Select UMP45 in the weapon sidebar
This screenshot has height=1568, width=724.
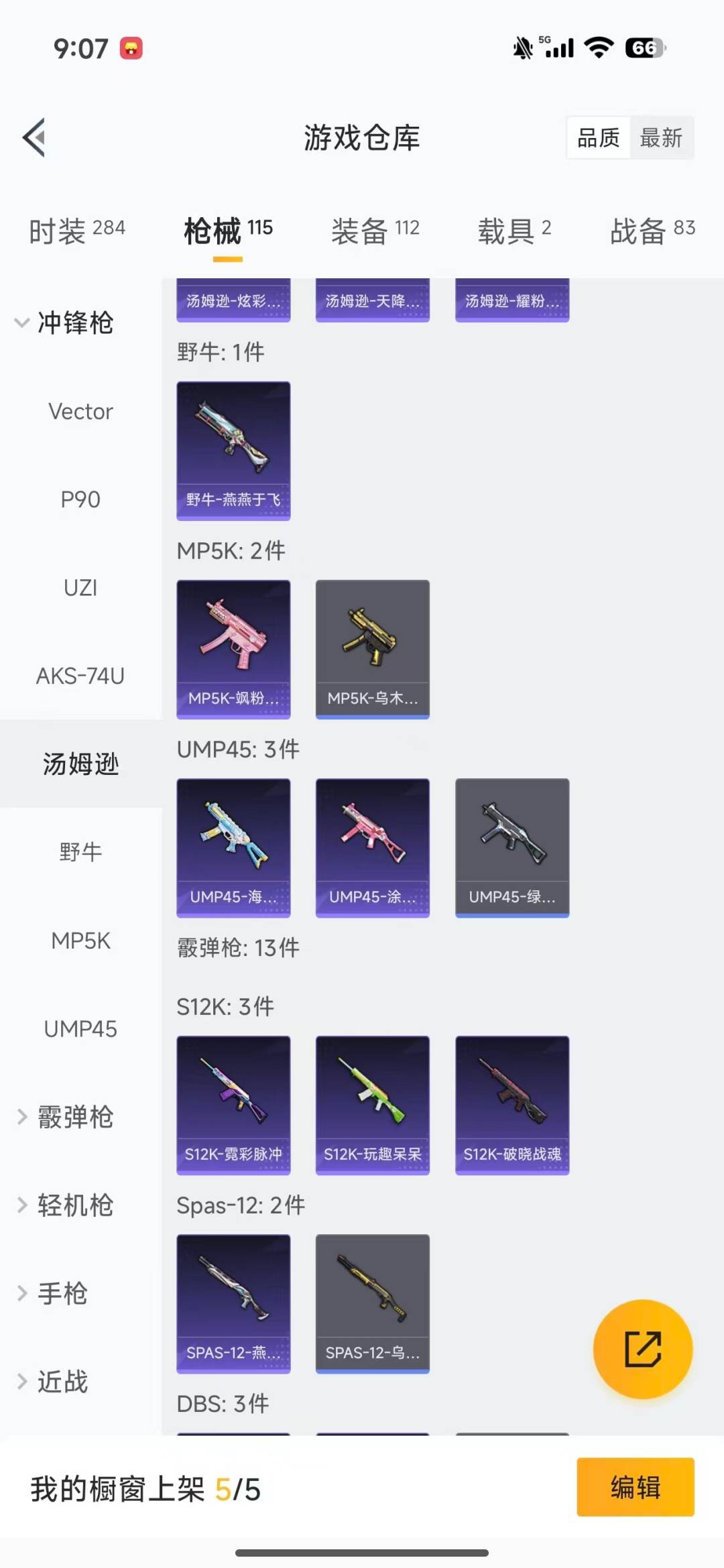80,1028
